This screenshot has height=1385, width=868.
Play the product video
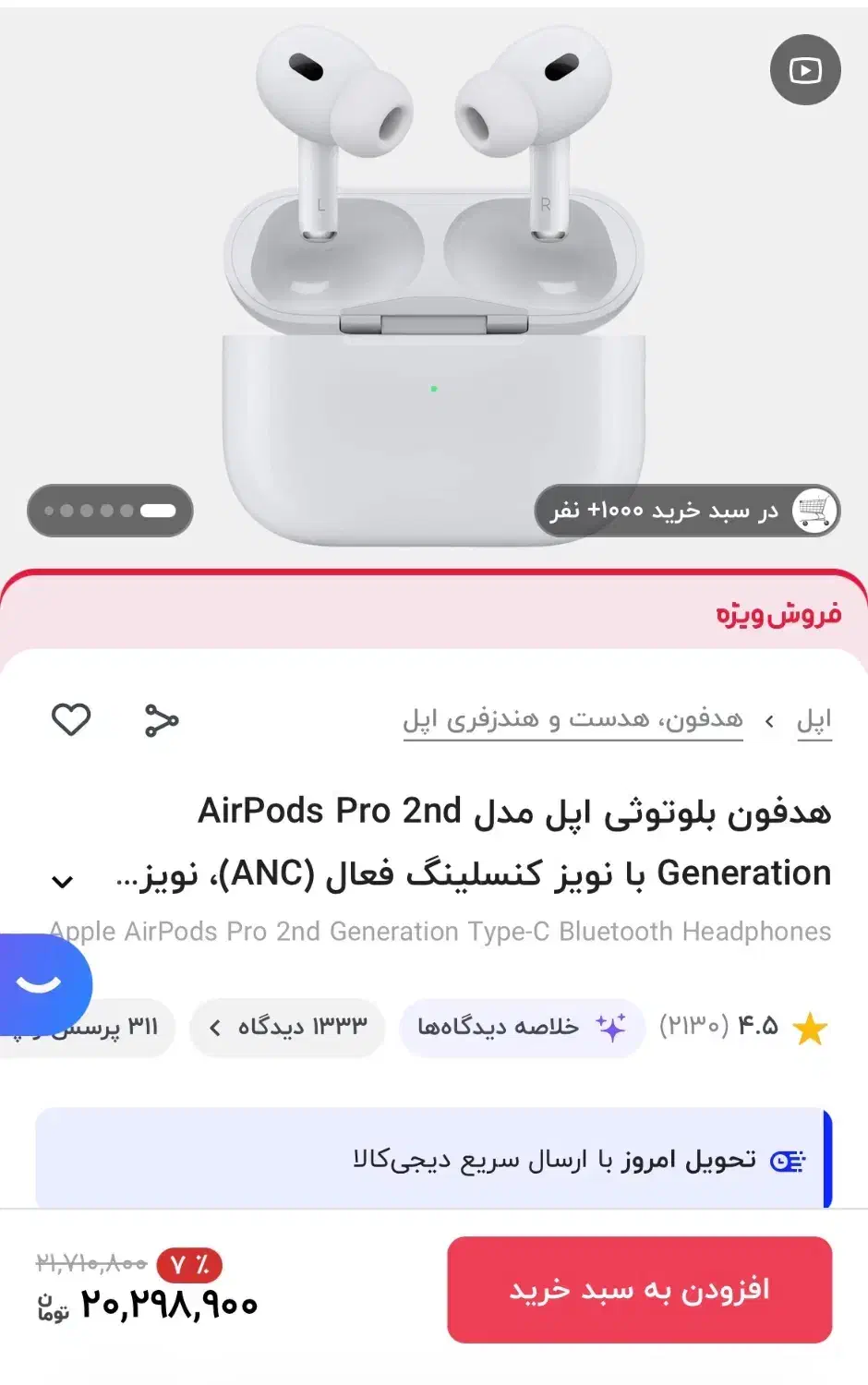tap(804, 70)
